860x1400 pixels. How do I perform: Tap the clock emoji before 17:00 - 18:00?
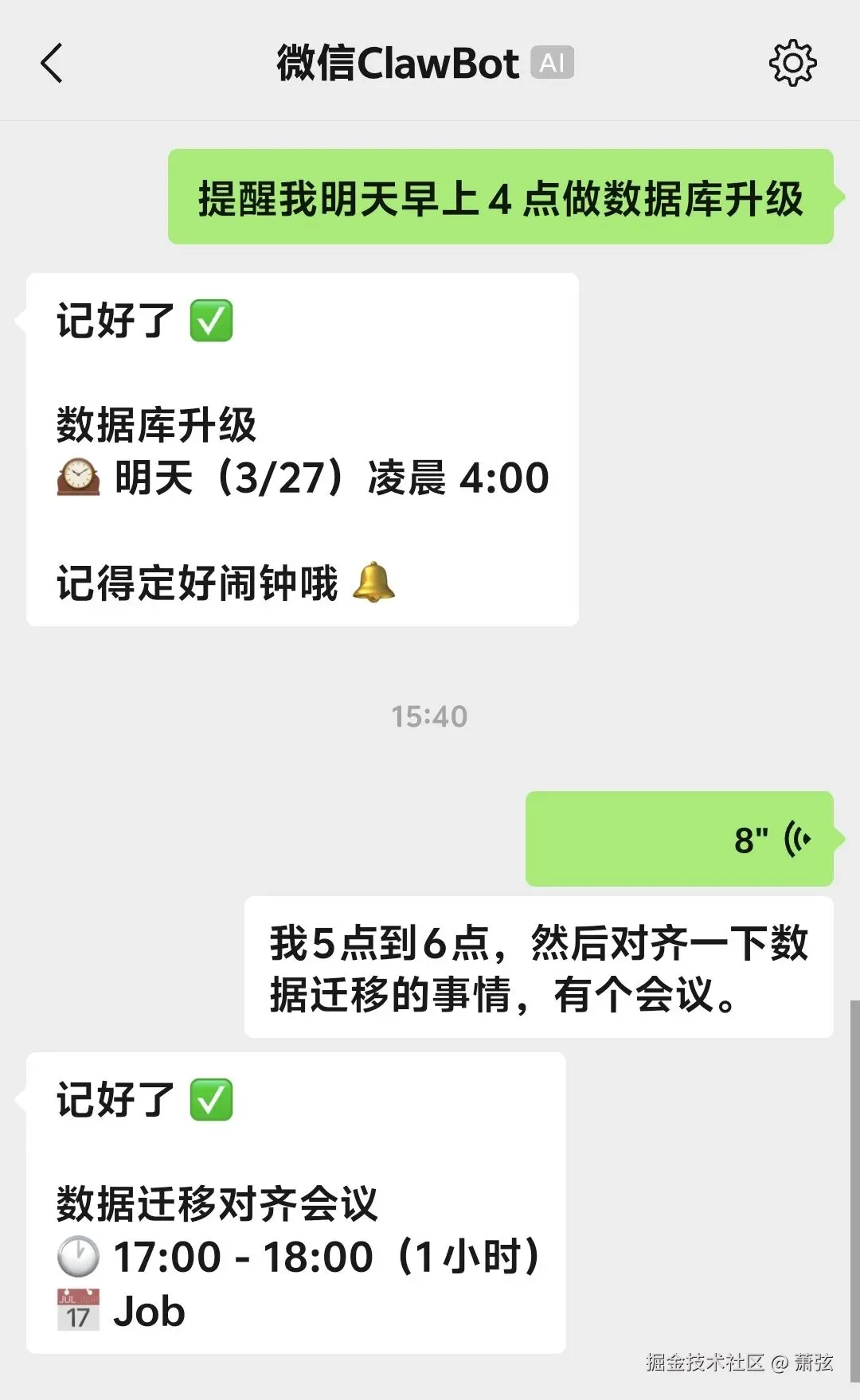tap(76, 1256)
